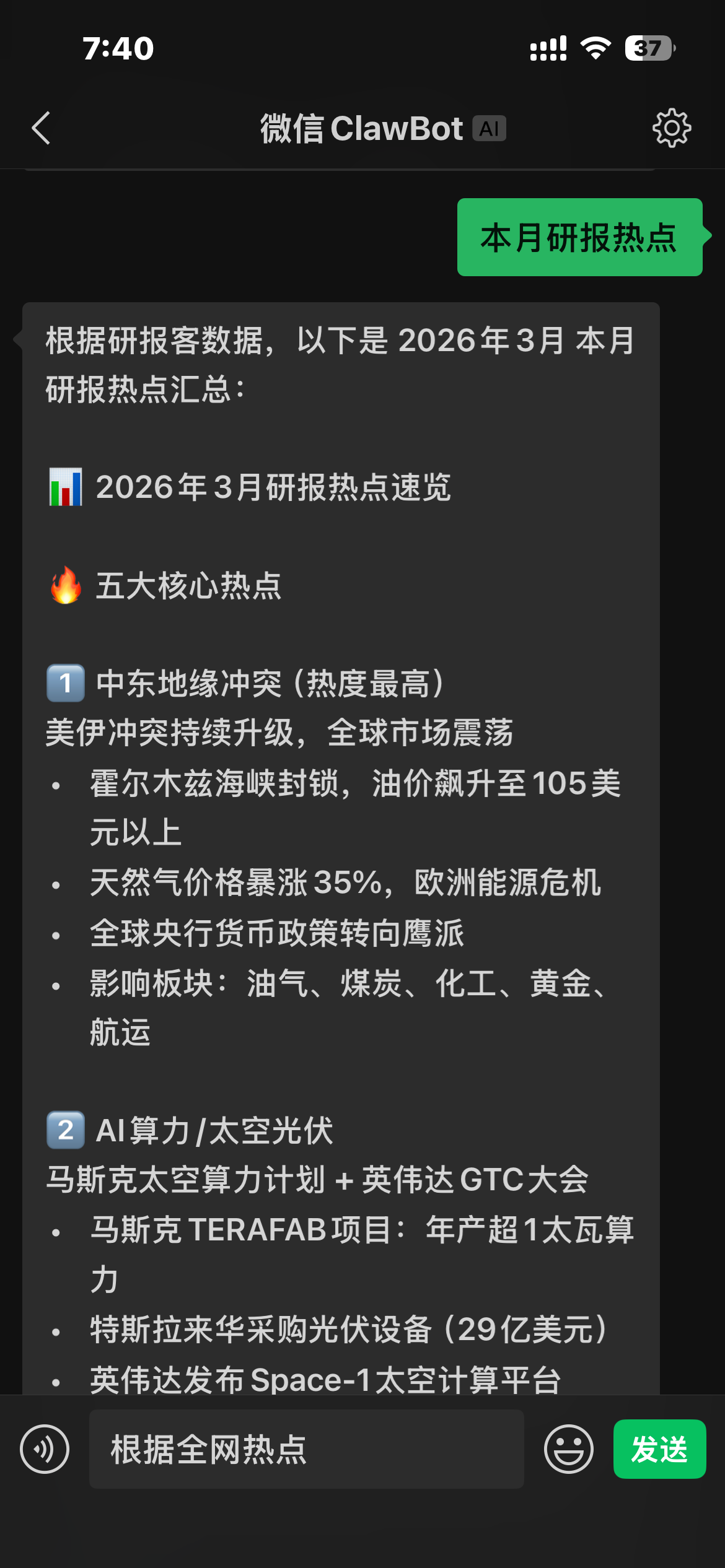This screenshot has height=1568, width=725.
Task: Tap the settings gear in the top right
Action: 671,128
